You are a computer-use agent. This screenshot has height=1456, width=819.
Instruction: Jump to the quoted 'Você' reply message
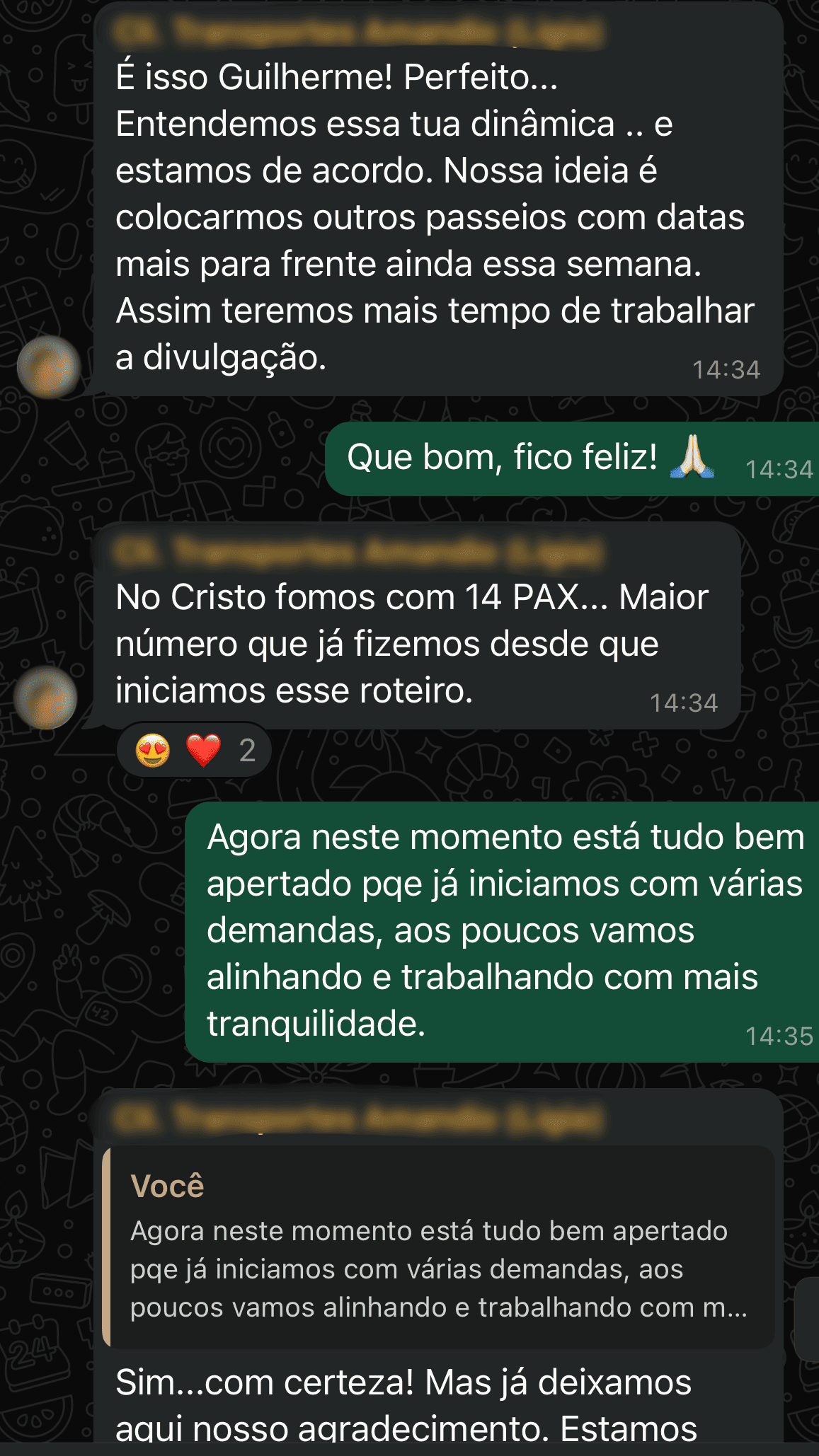[439, 1246]
